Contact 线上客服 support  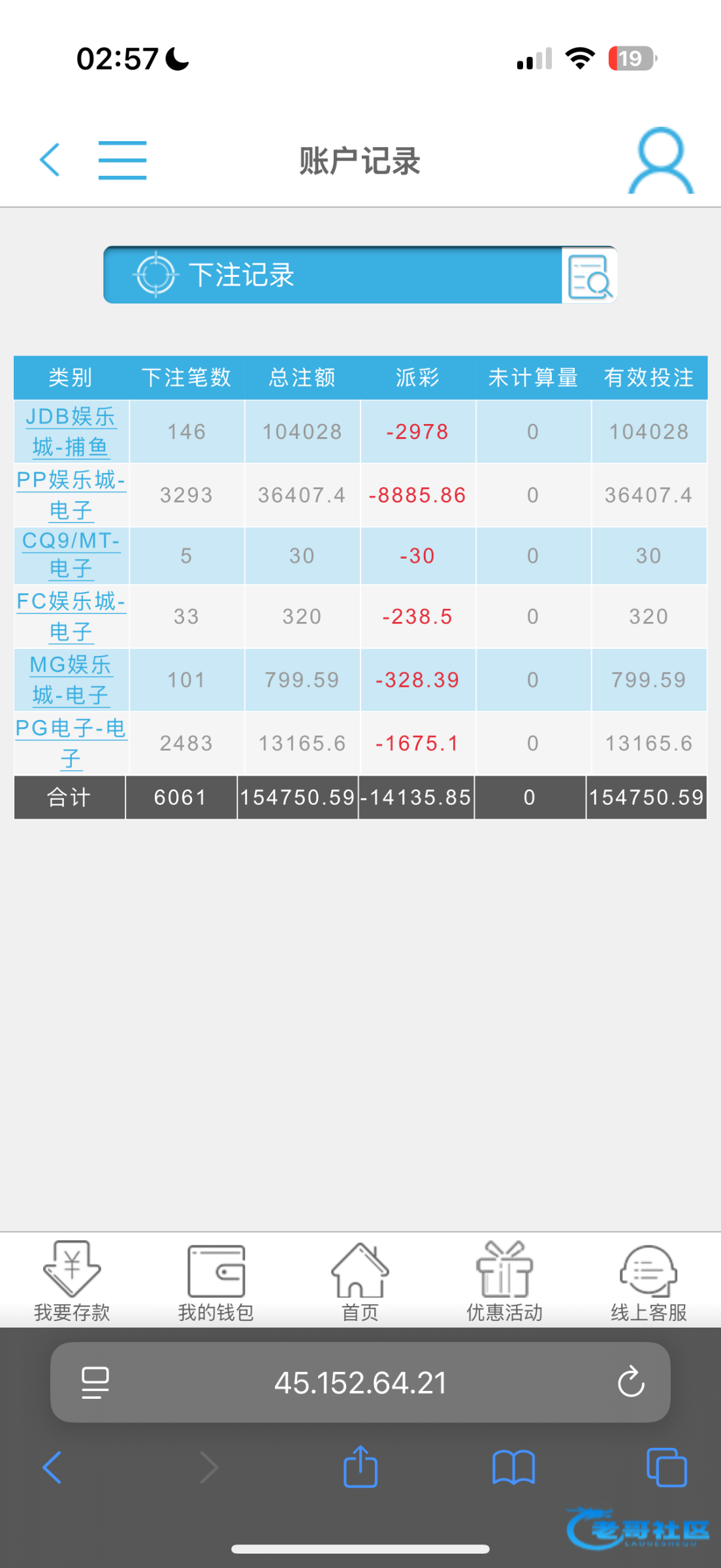649,1281
